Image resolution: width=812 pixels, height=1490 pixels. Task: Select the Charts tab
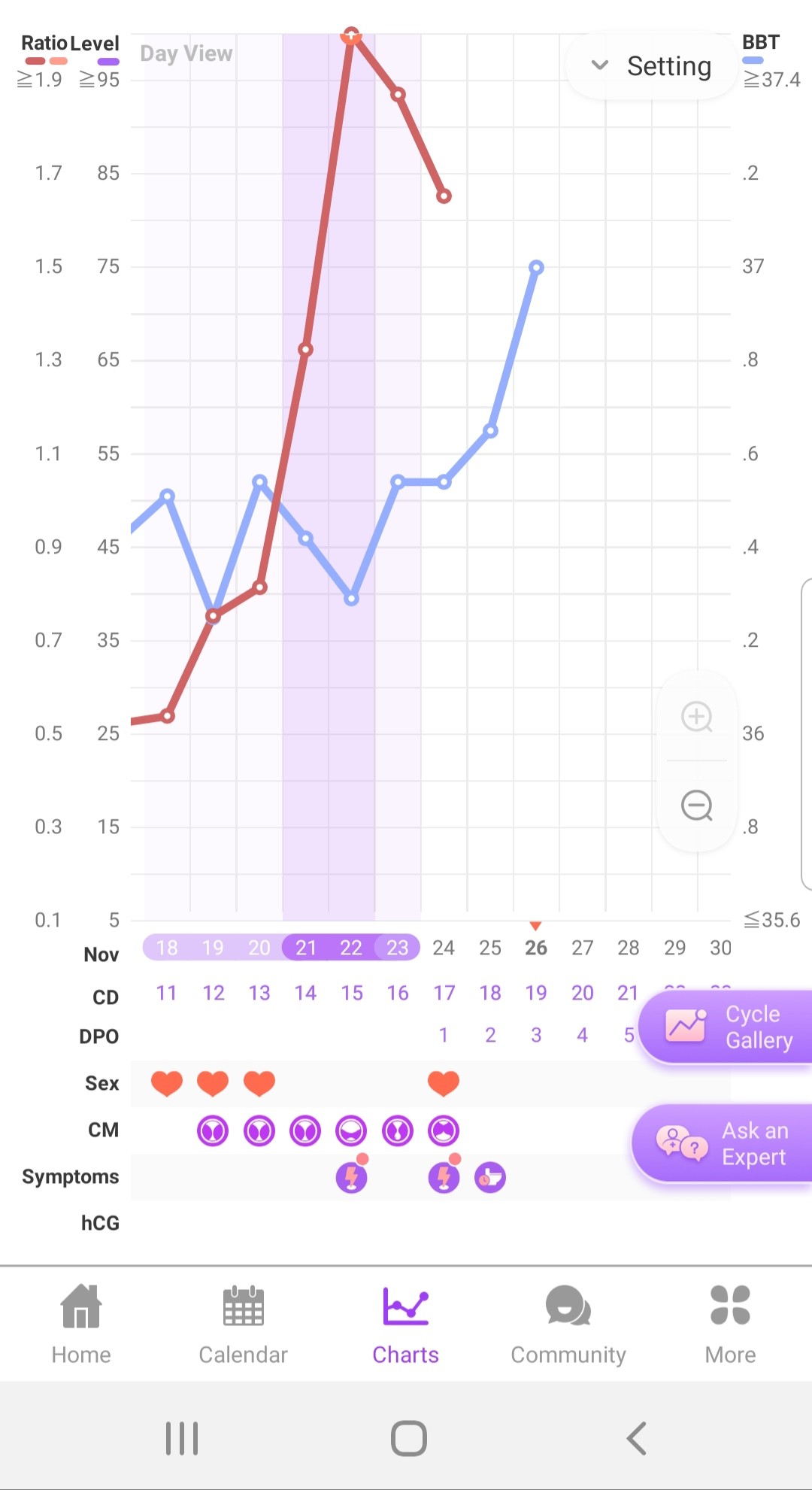(405, 1325)
